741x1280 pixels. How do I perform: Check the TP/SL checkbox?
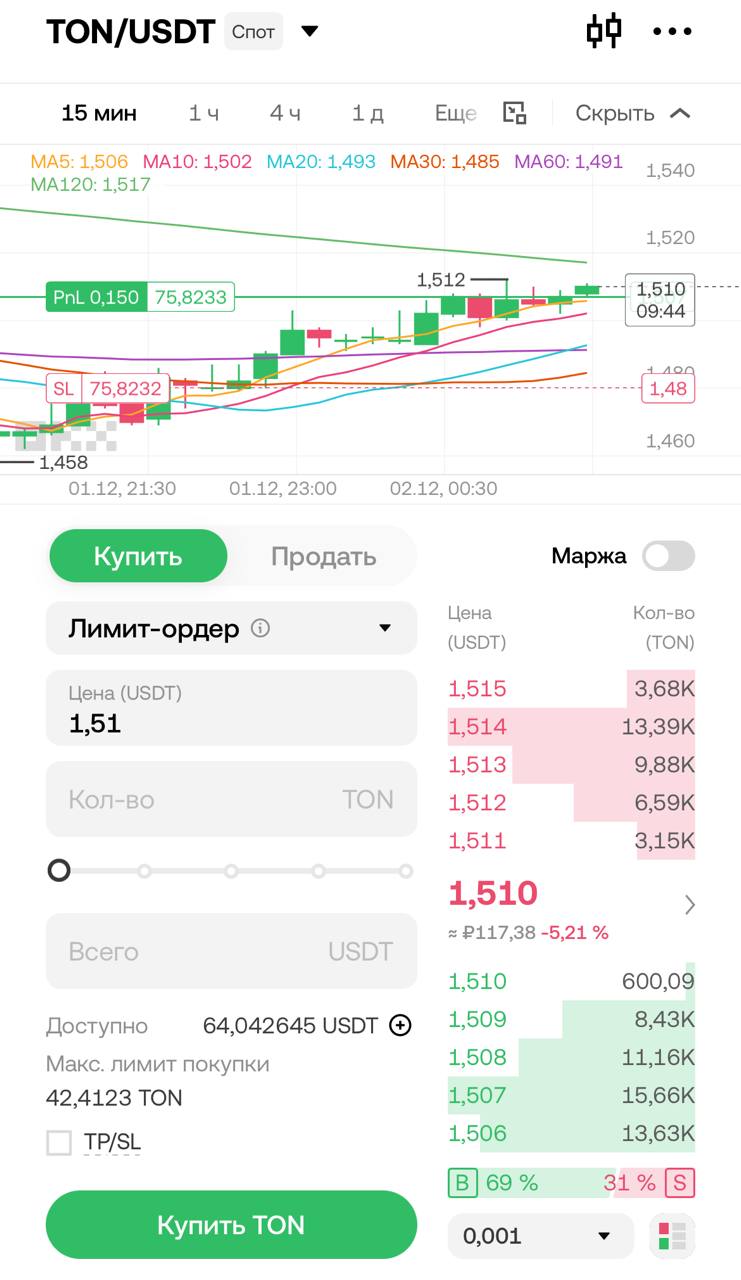pyautogui.click(x=60, y=1142)
